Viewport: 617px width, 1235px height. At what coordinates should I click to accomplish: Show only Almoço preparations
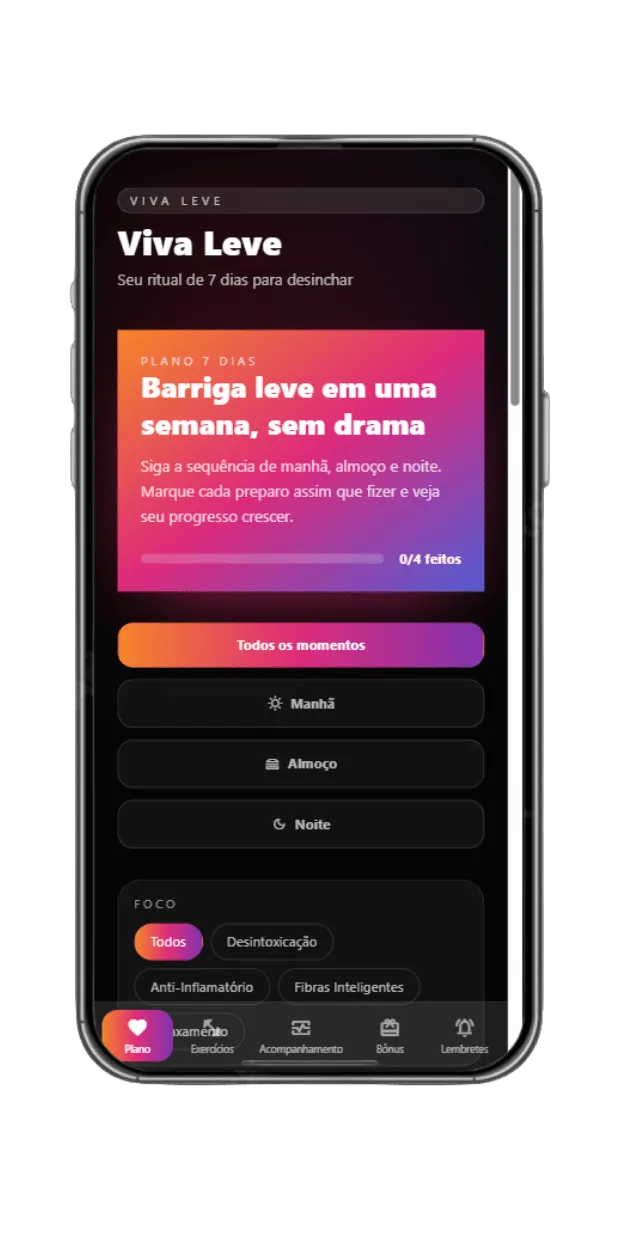coord(300,764)
